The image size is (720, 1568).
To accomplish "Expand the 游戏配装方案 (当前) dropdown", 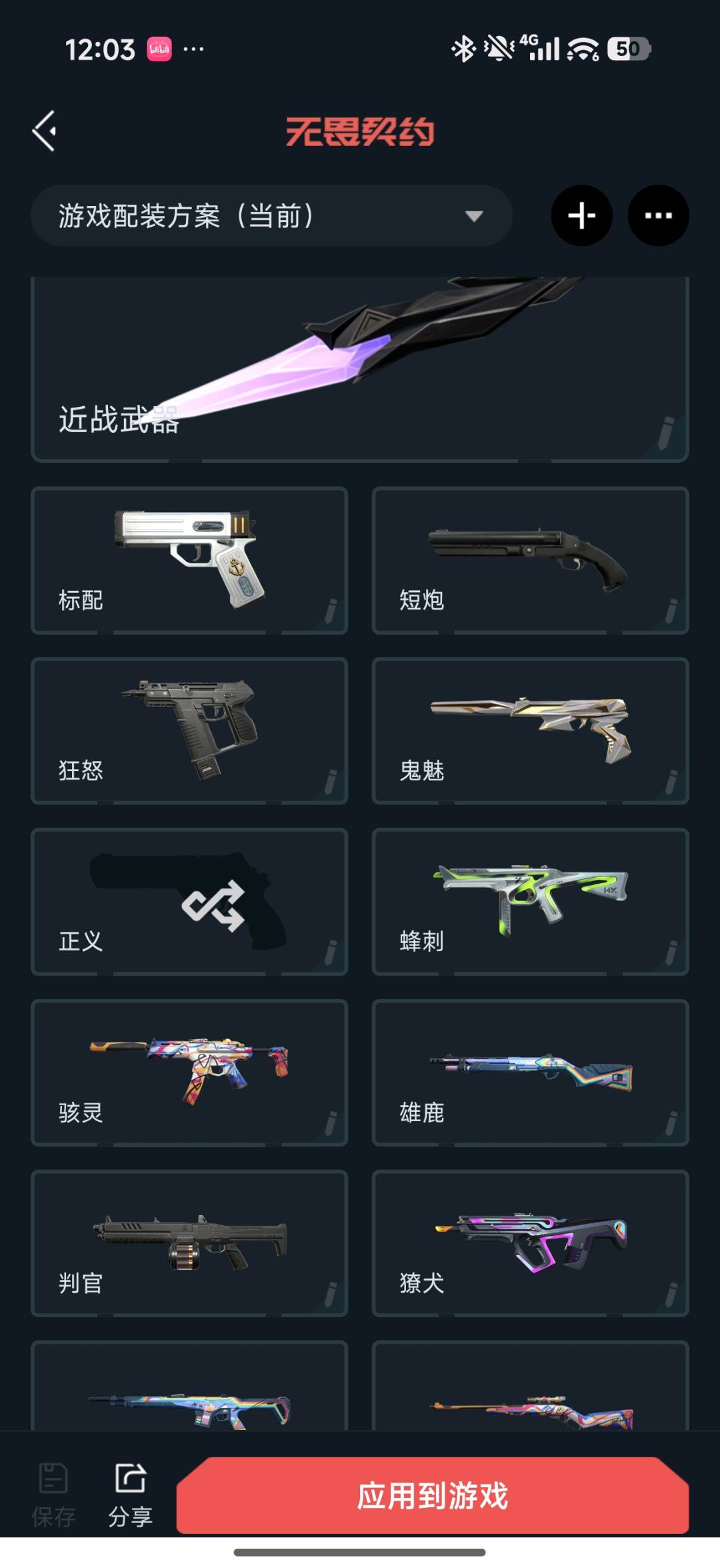I will (x=271, y=215).
